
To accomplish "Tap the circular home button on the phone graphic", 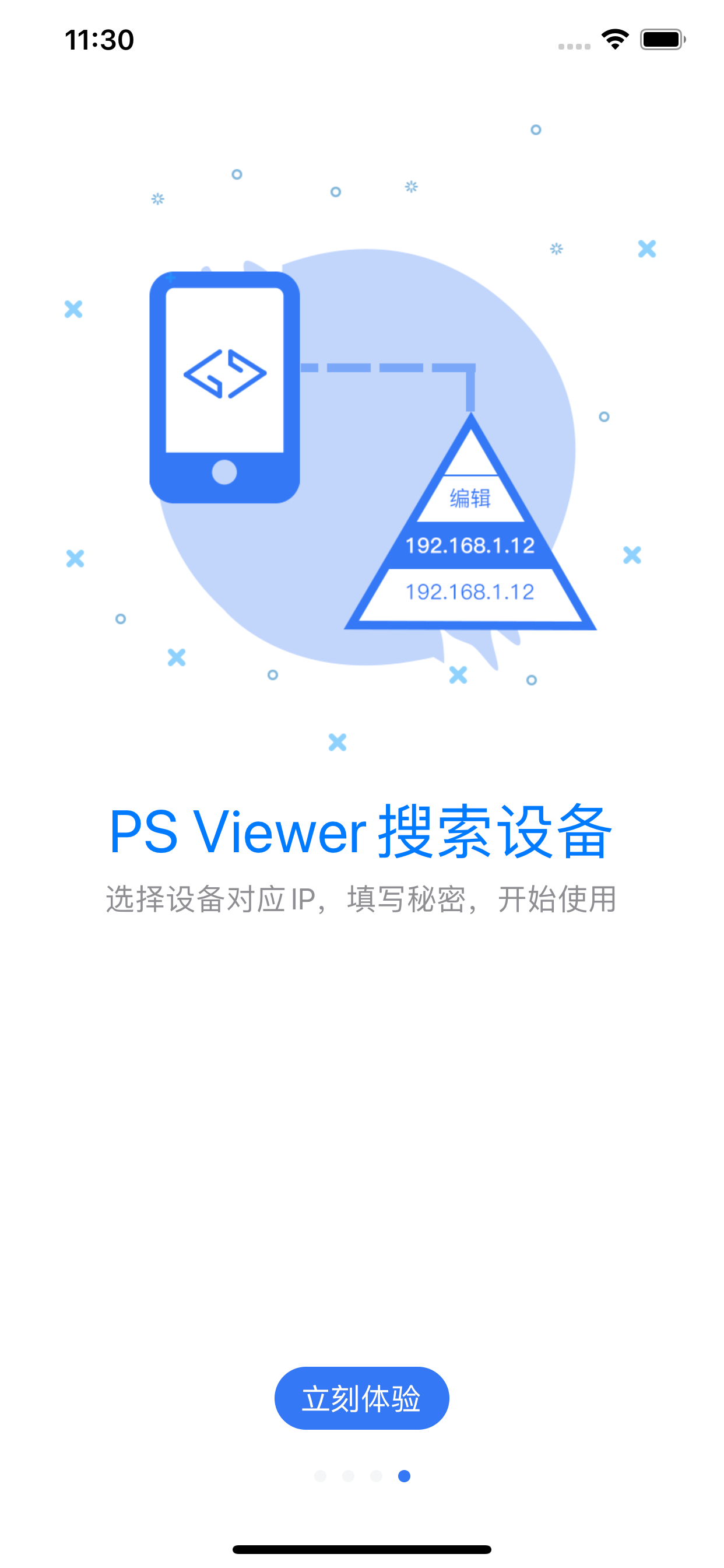I will (224, 473).
